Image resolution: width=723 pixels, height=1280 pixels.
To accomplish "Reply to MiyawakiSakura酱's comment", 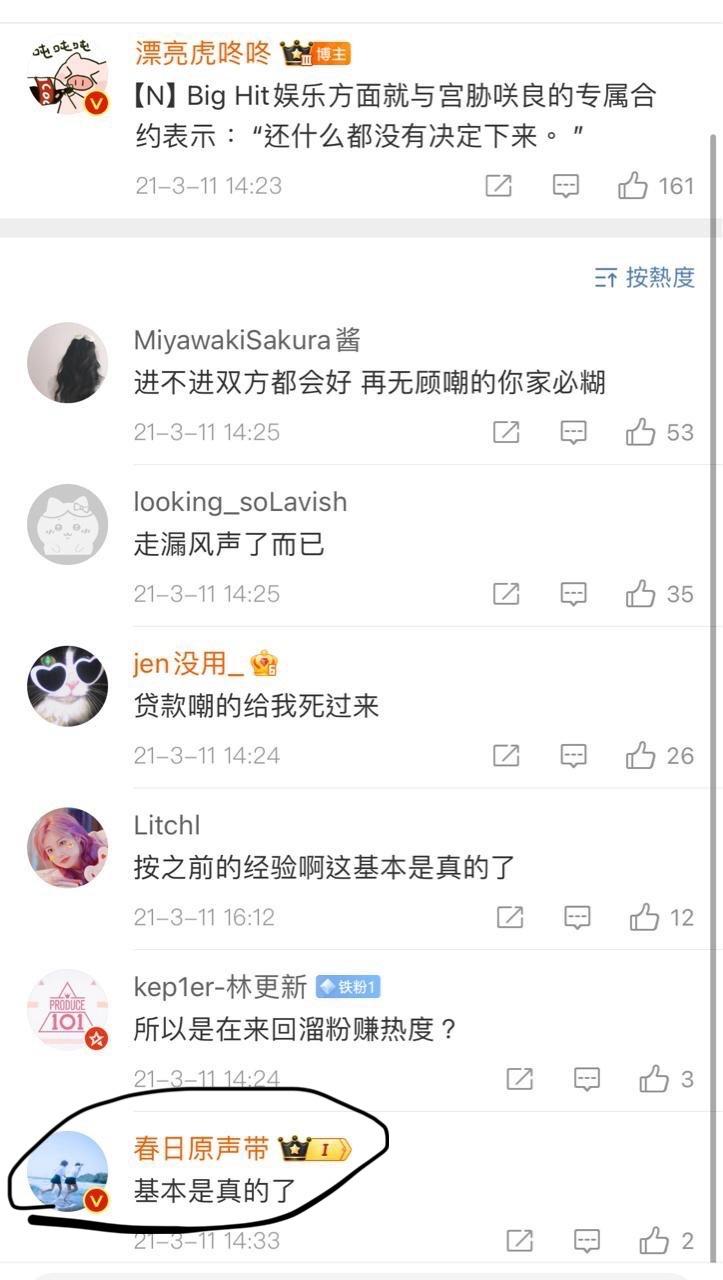I will coord(573,432).
